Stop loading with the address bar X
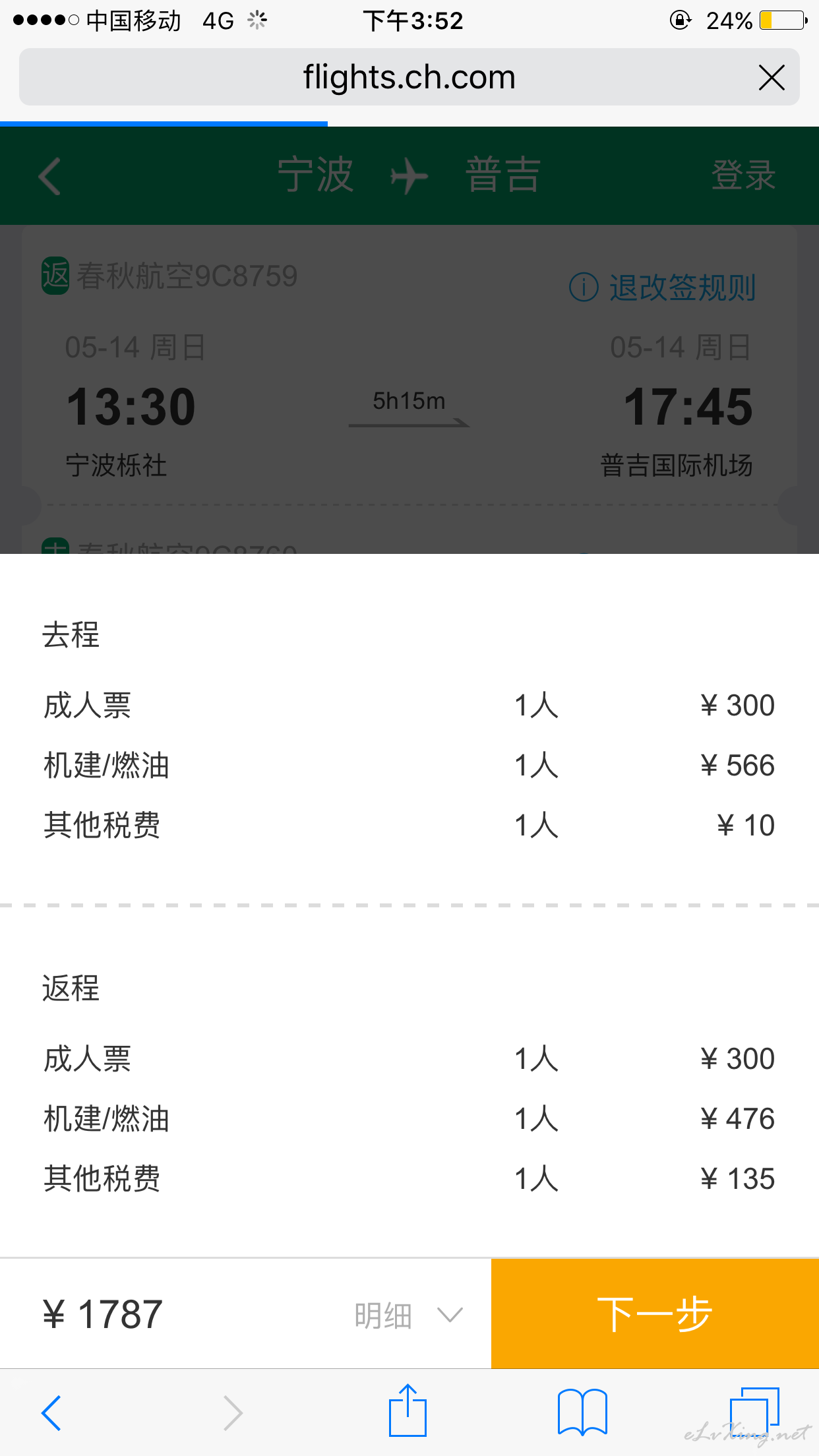The width and height of the screenshot is (819, 1456). pyautogui.click(x=772, y=78)
